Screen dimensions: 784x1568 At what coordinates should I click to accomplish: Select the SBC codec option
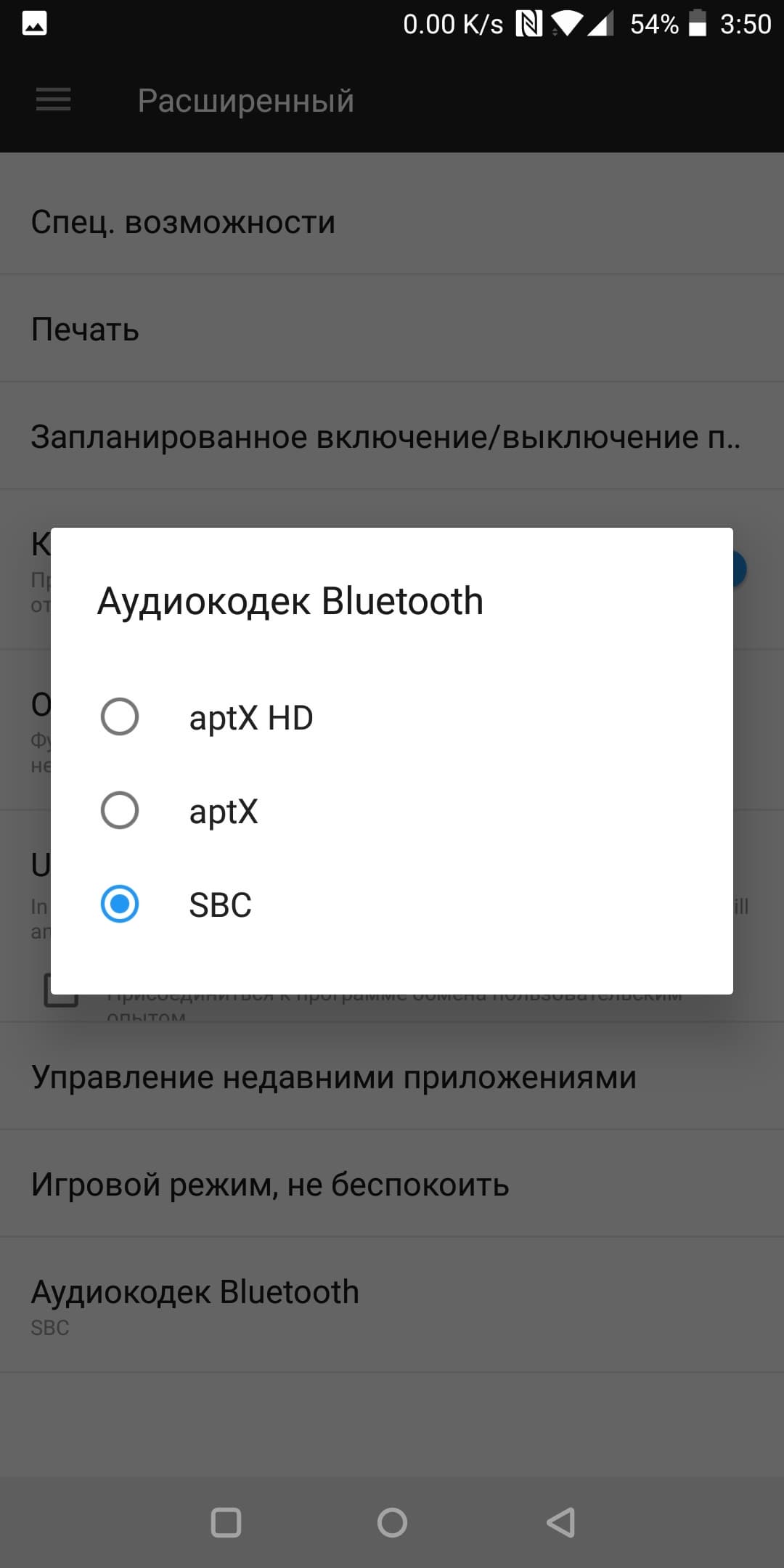392,905
